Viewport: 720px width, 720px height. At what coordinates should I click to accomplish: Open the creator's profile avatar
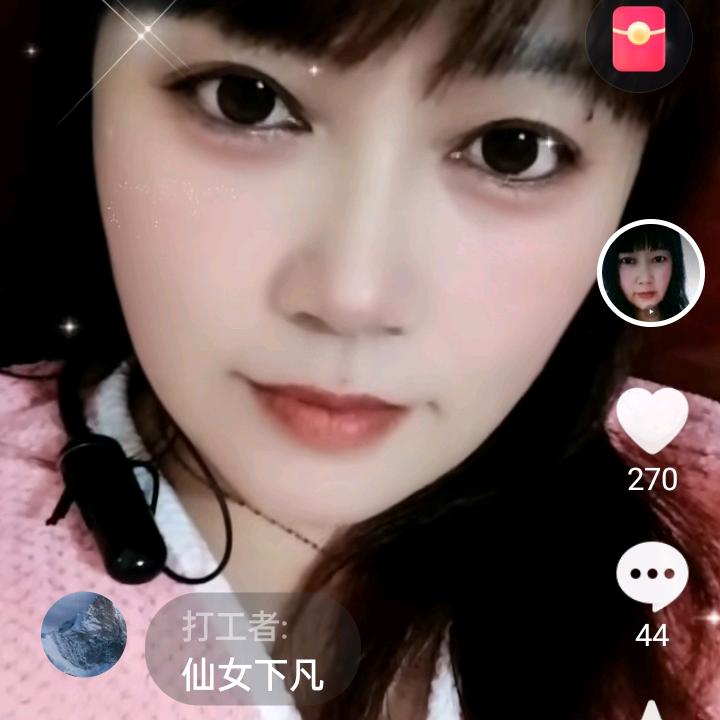[651, 273]
